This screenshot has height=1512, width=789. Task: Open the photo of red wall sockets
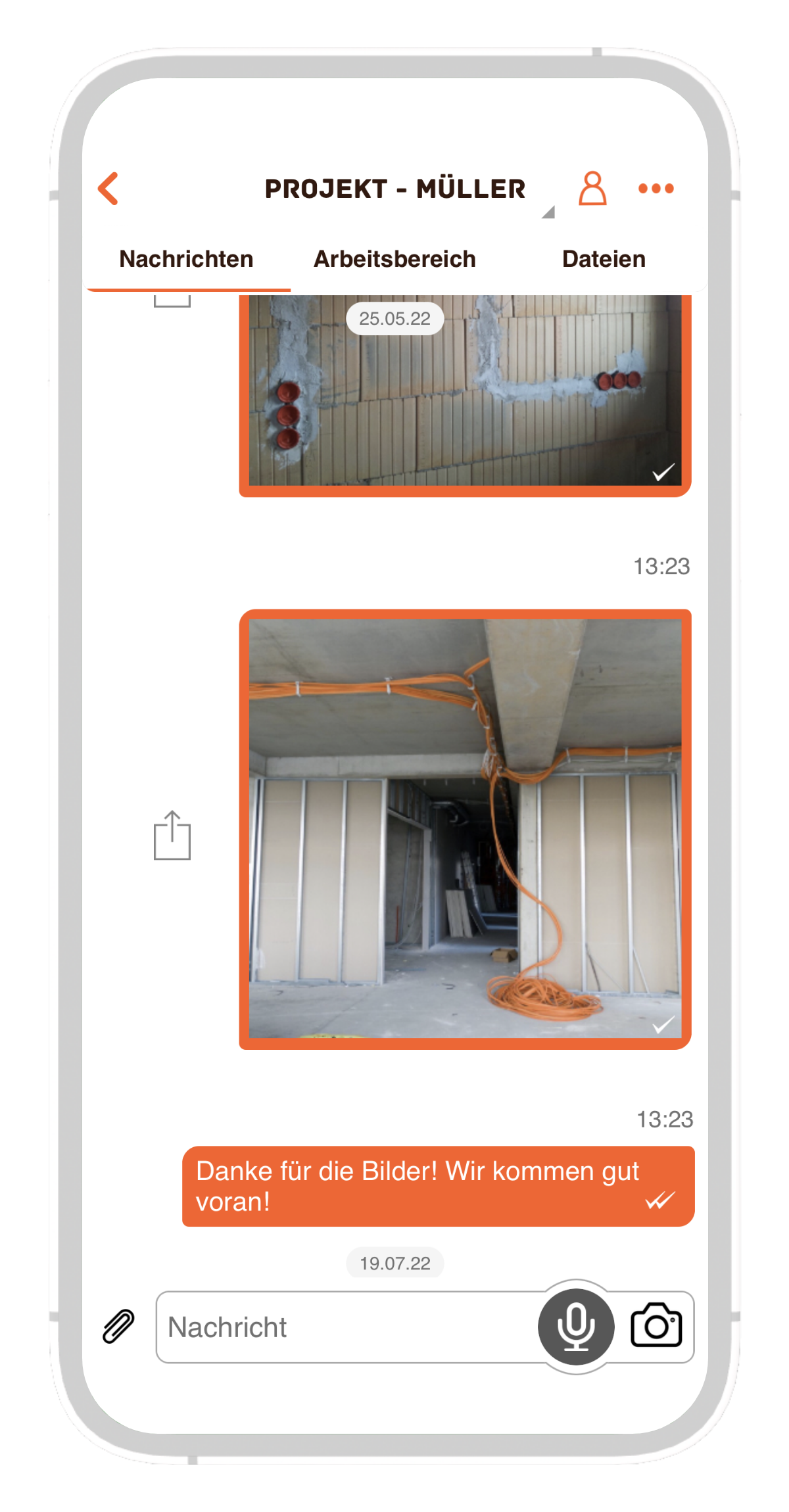click(465, 391)
